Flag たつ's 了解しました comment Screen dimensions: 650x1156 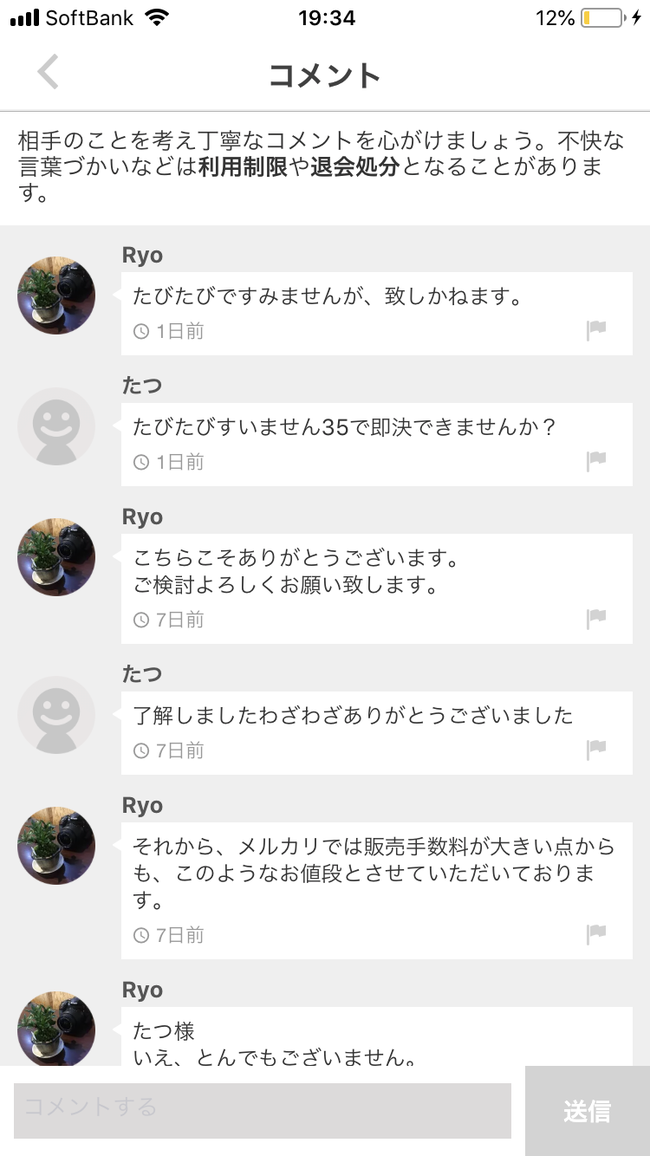(x=596, y=750)
